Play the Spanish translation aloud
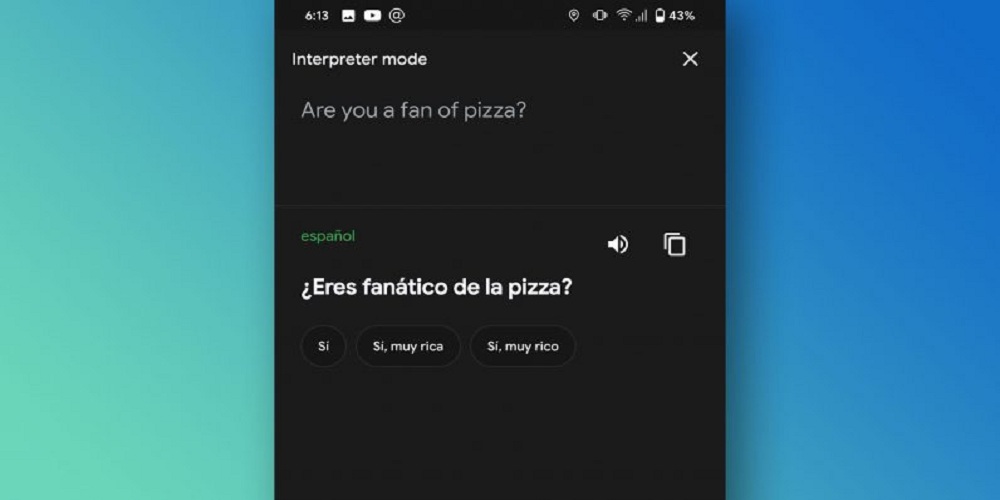The width and height of the screenshot is (1000, 500). coord(618,244)
